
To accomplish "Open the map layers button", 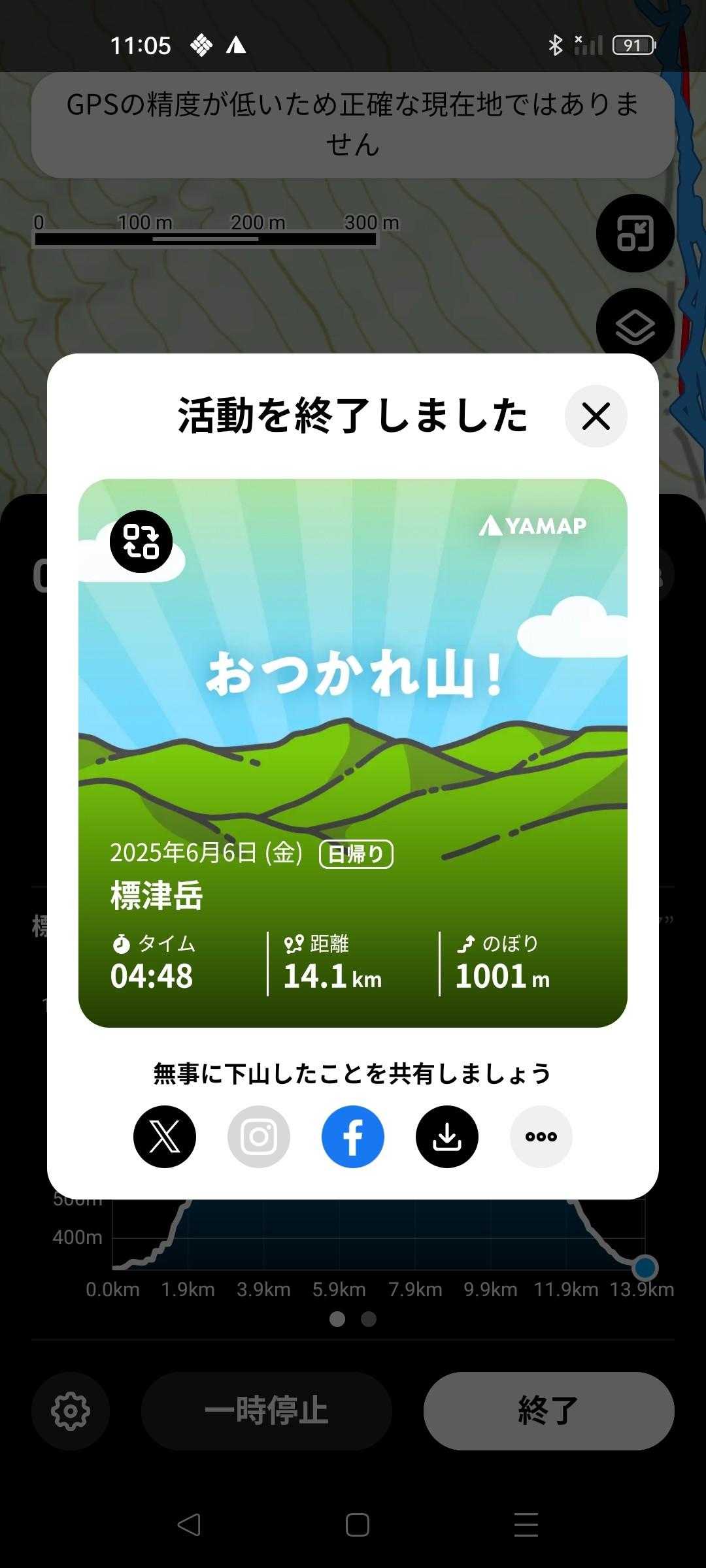I will 635,327.
